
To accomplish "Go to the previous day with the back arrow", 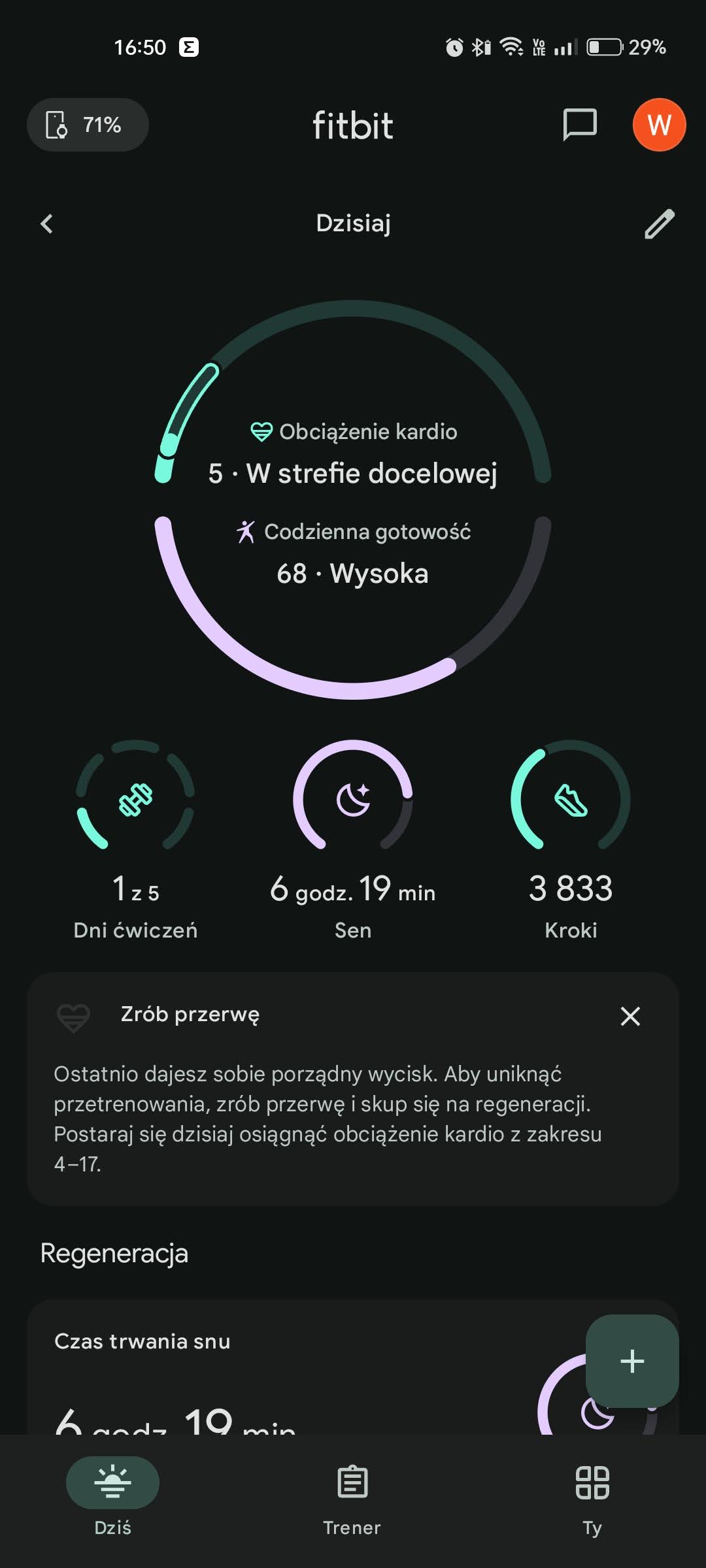I will tap(46, 223).
